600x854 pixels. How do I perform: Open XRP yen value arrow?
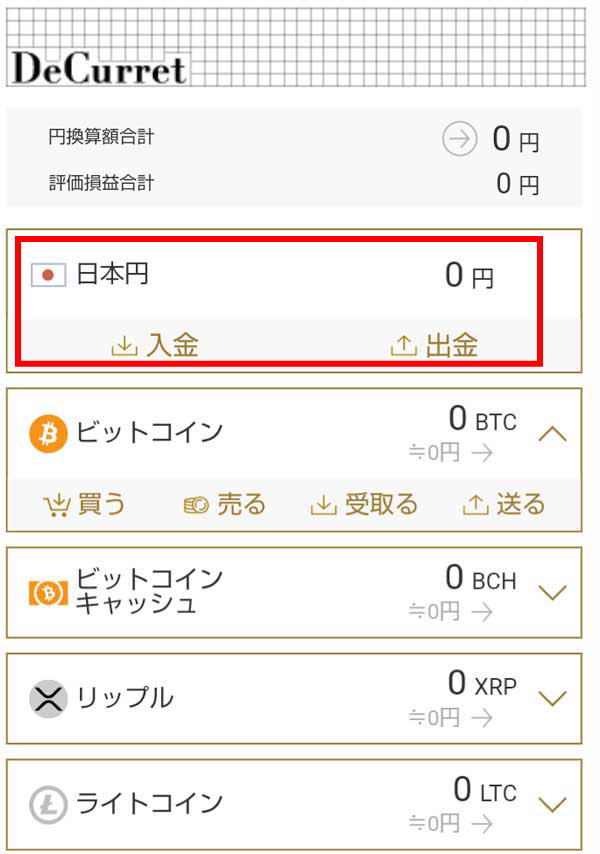pyautogui.click(x=482, y=717)
